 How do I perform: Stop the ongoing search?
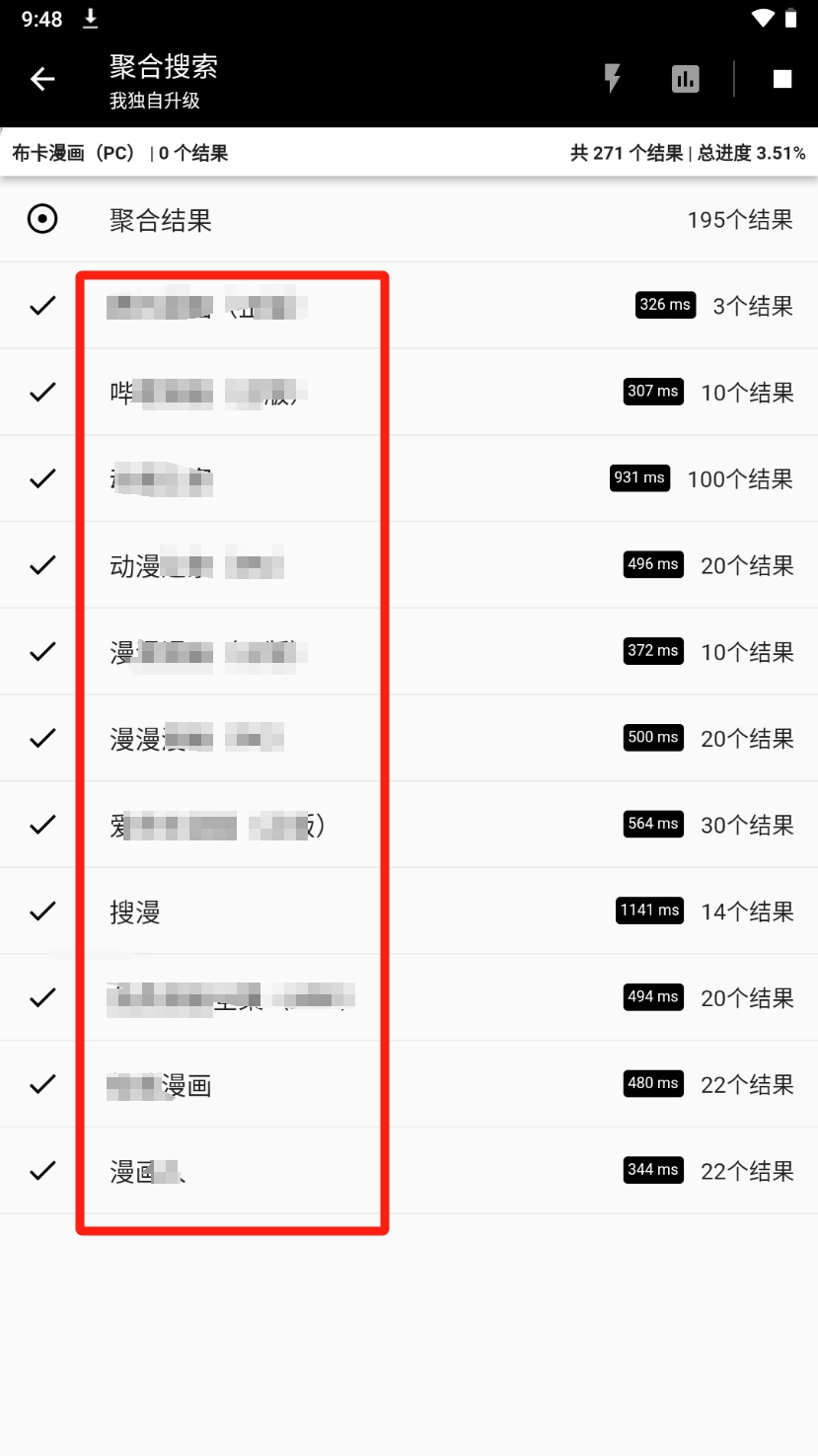coord(782,79)
